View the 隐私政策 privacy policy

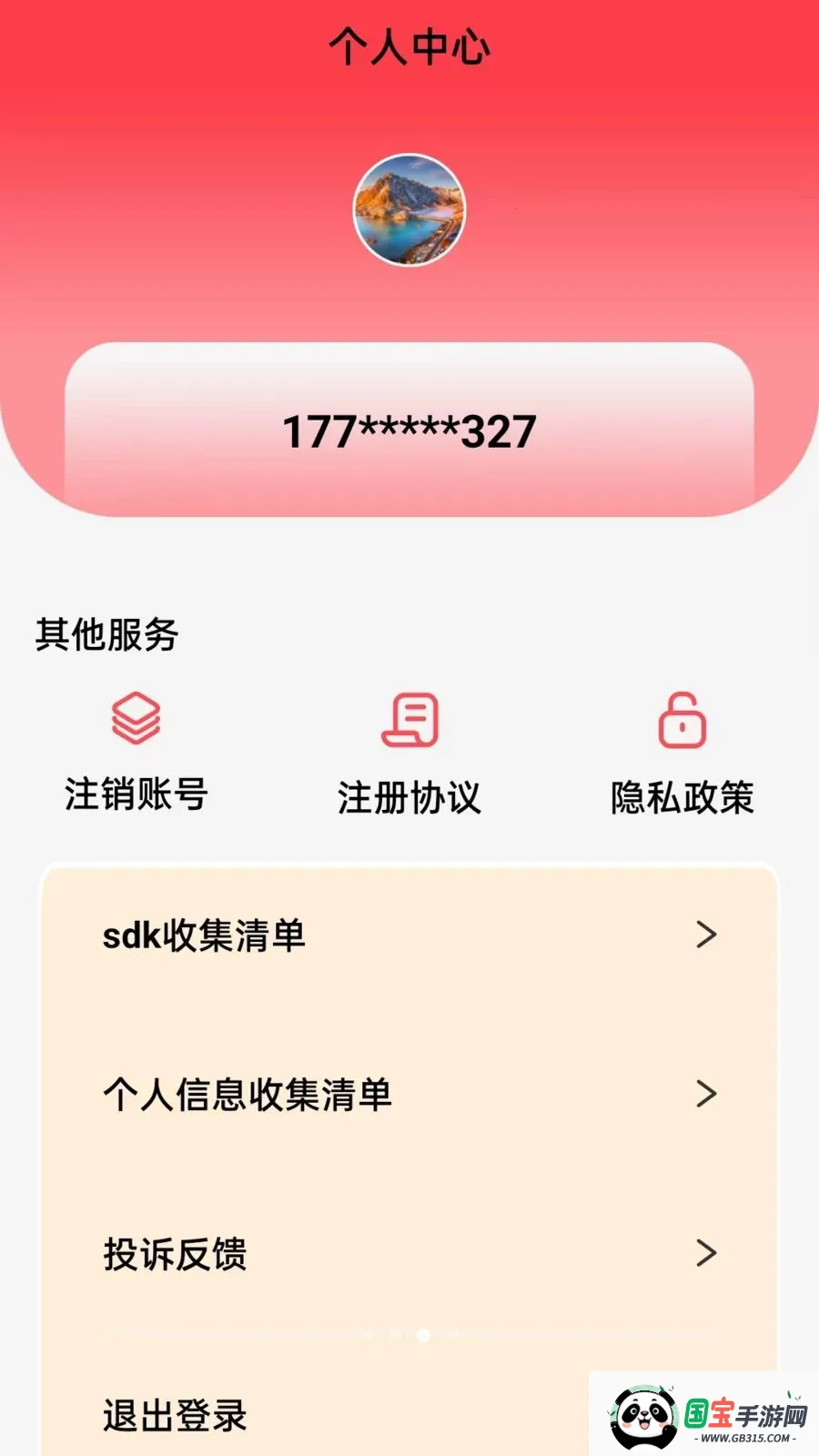point(682,753)
